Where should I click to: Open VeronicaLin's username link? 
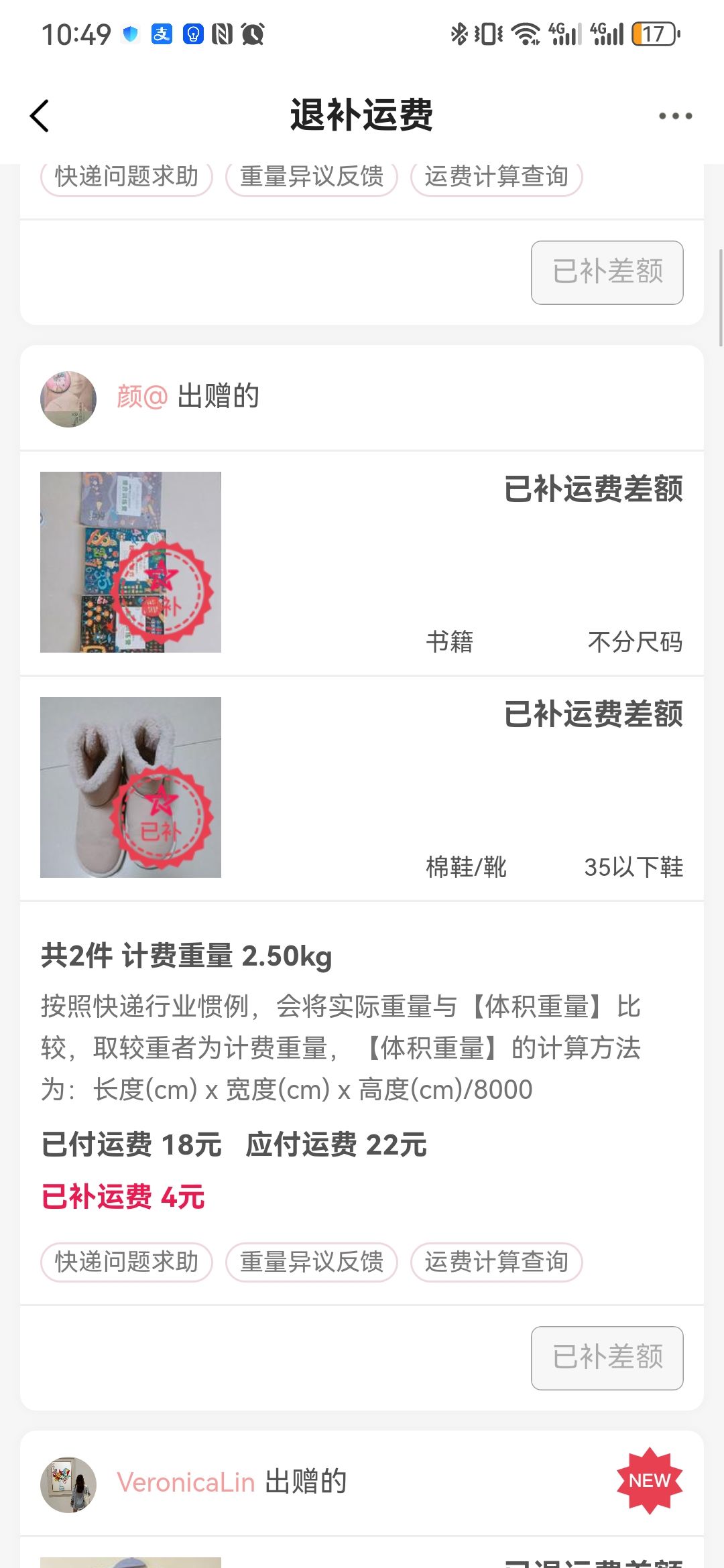point(186,1482)
